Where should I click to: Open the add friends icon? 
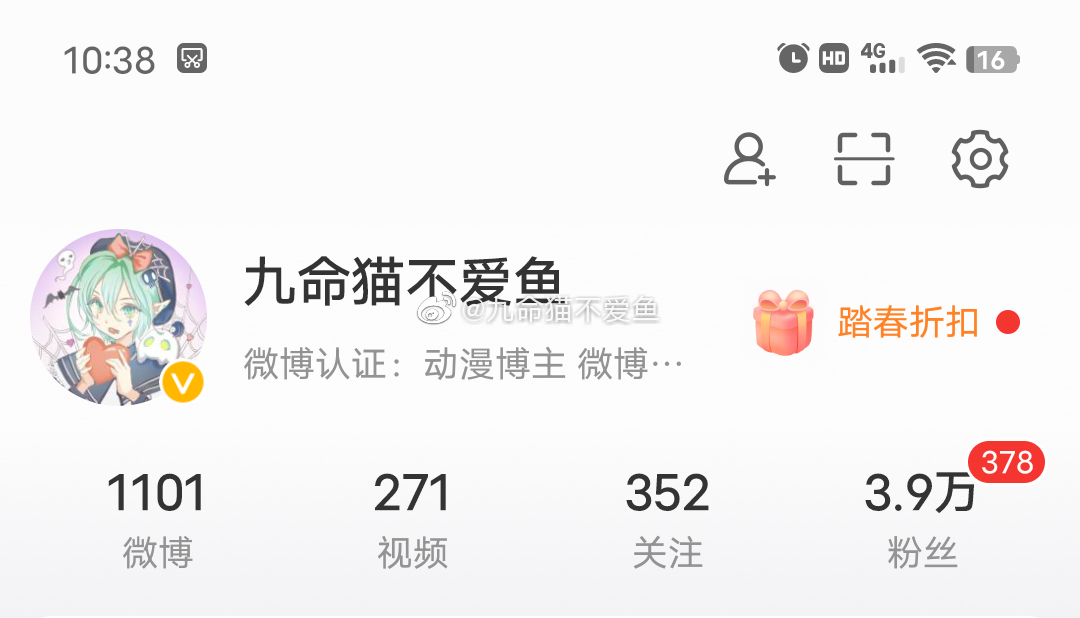click(x=749, y=159)
